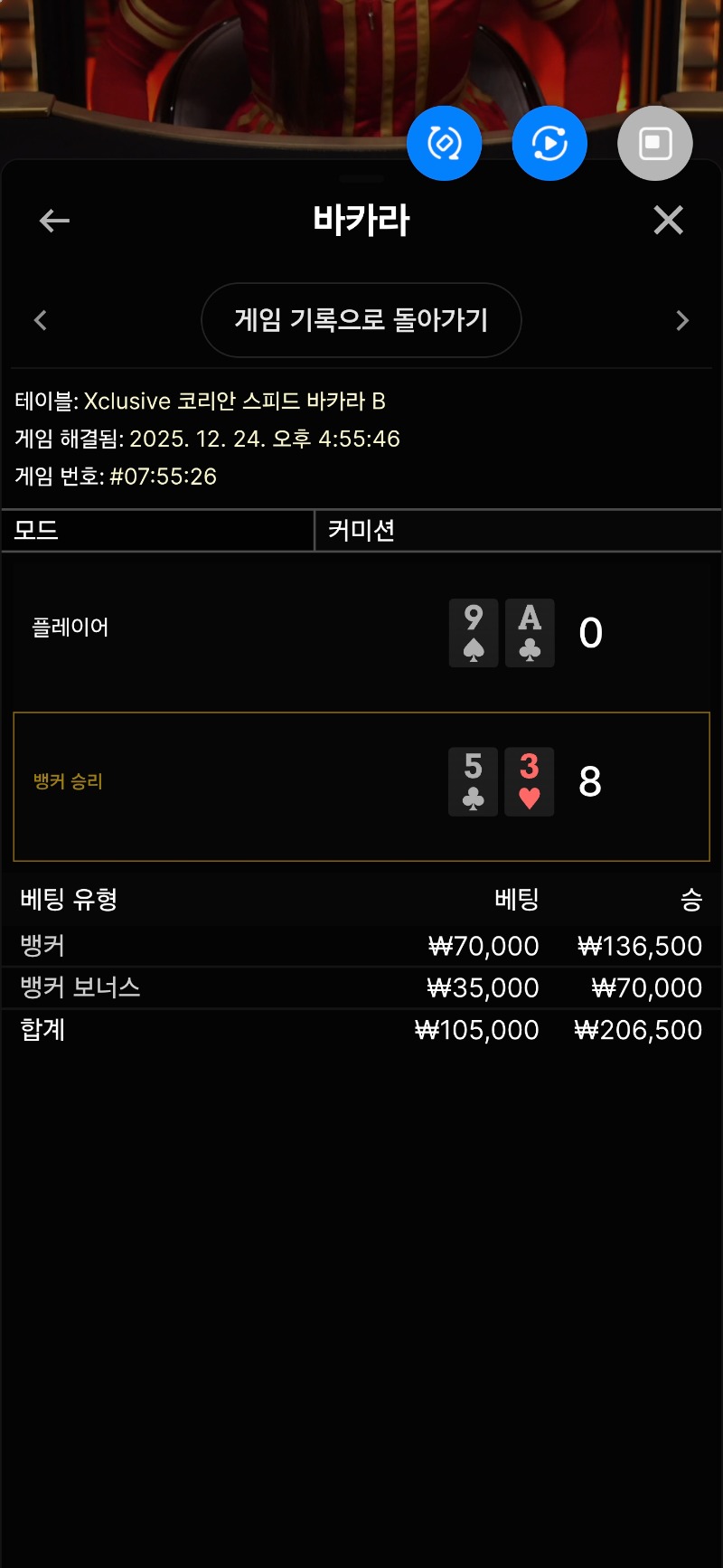Tap 게임 기록으로 돌아가기 button
The width and height of the screenshot is (723, 1568).
[361, 320]
